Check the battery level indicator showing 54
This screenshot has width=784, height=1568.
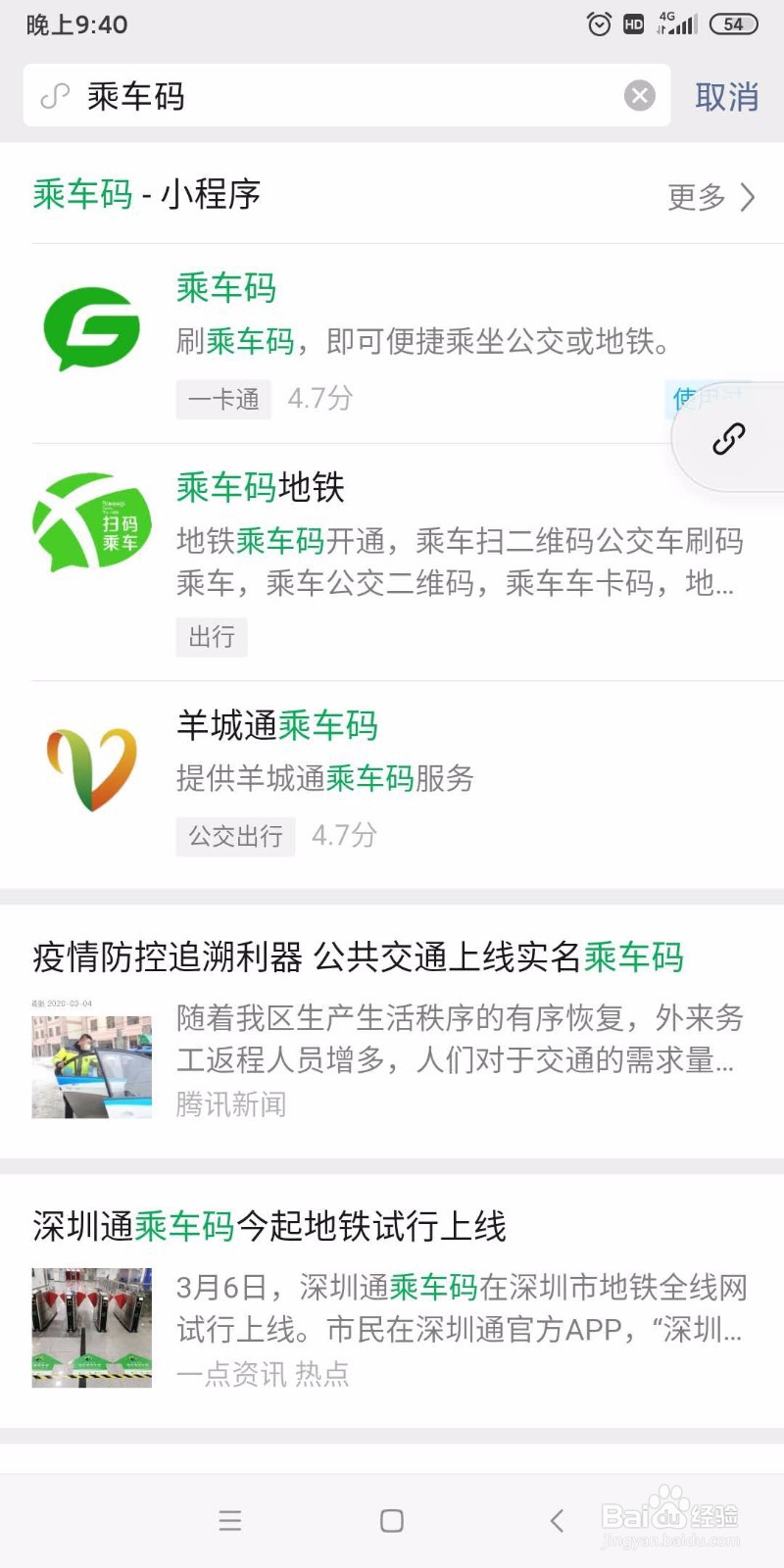(x=731, y=24)
